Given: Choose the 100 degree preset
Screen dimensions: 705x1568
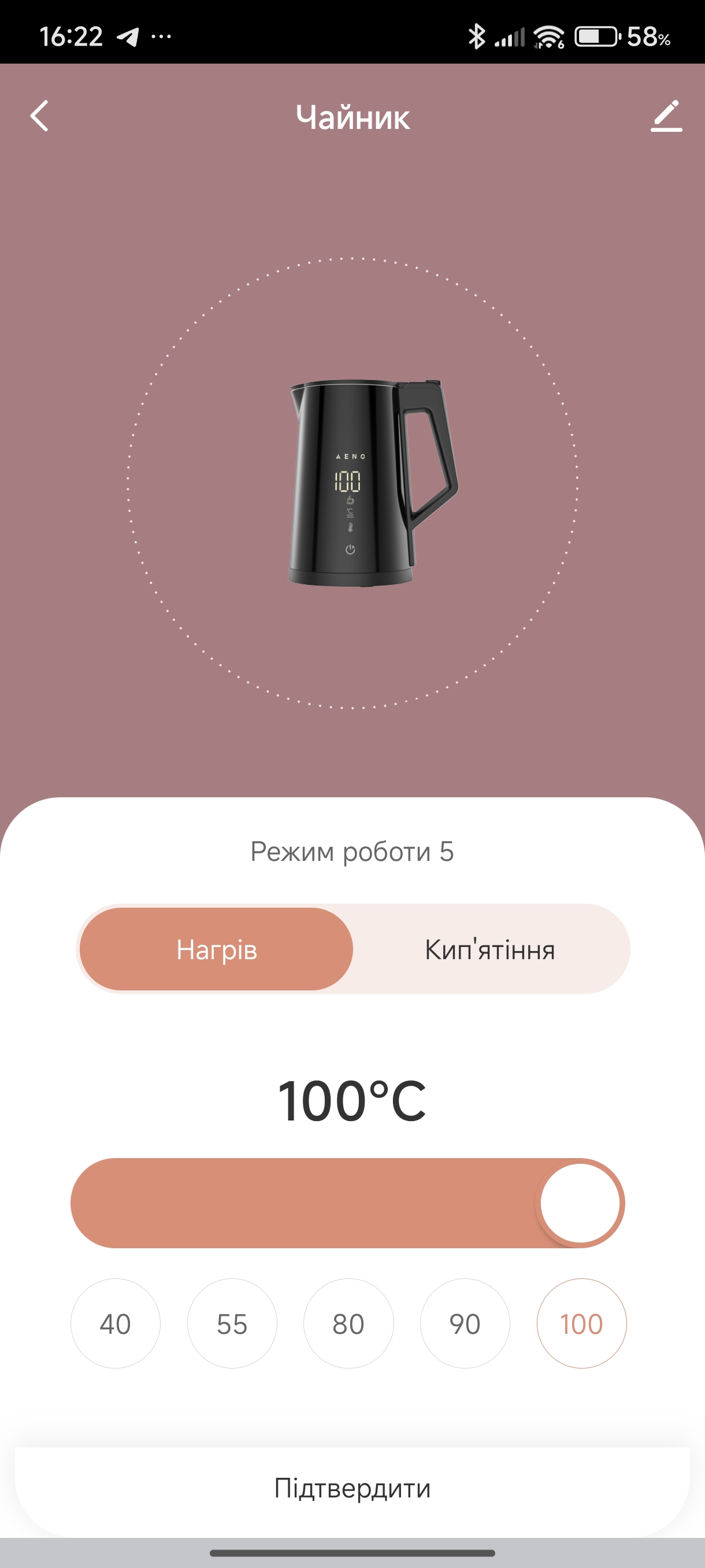Looking at the screenshot, I should [x=581, y=1323].
